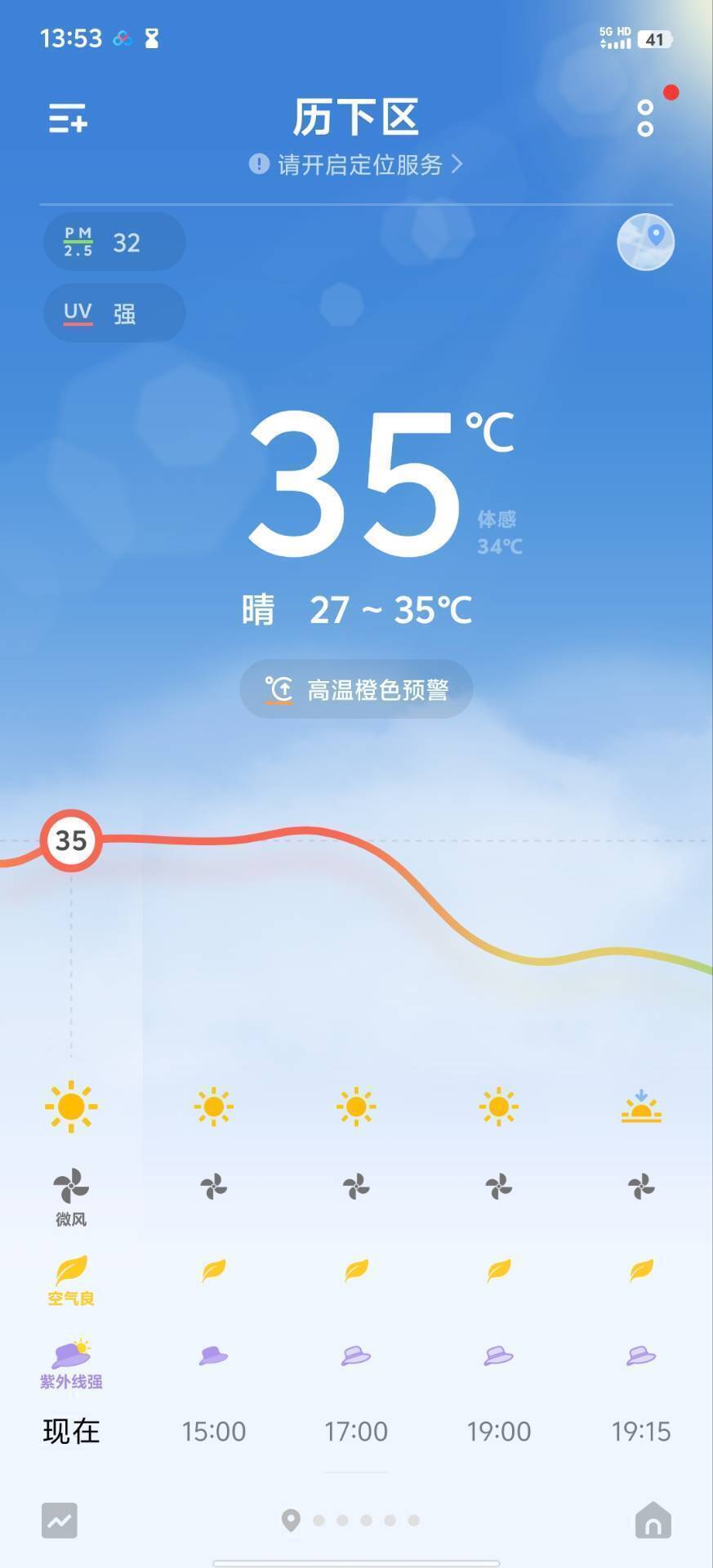Tap the wind fan icon labeled 微风

pos(71,1188)
